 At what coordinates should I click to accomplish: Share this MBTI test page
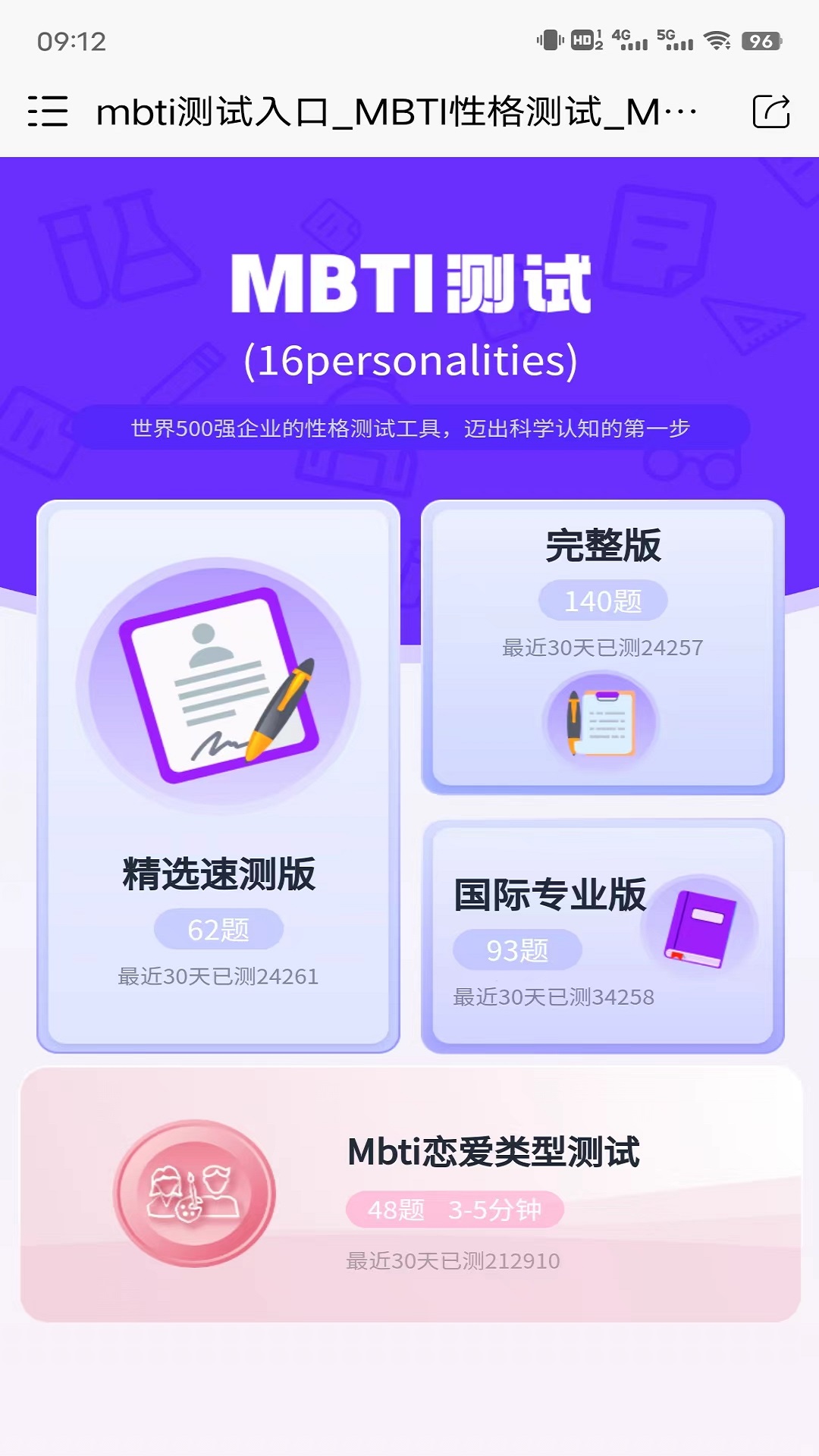[771, 111]
